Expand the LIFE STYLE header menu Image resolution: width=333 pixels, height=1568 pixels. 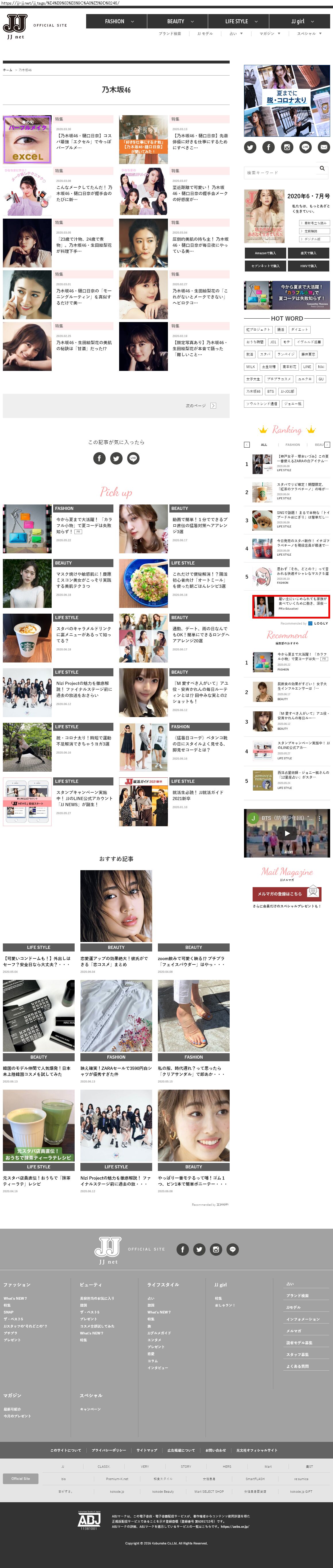tap(241, 21)
